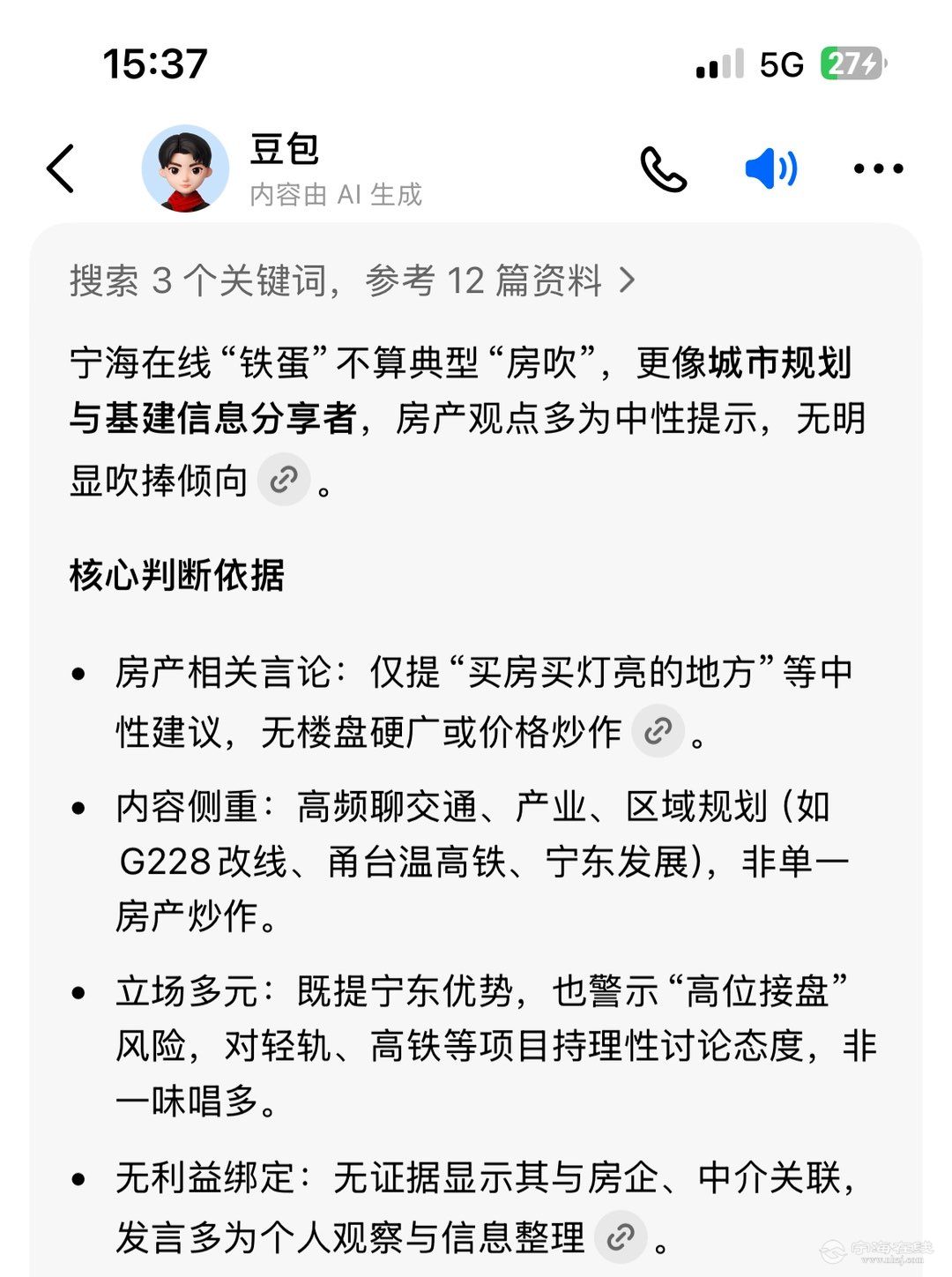Viewport: 952px width, 1277px height.
Task: Expand 搜索 3 个关键词 参考 12 篇资料
Action: pos(353,280)
